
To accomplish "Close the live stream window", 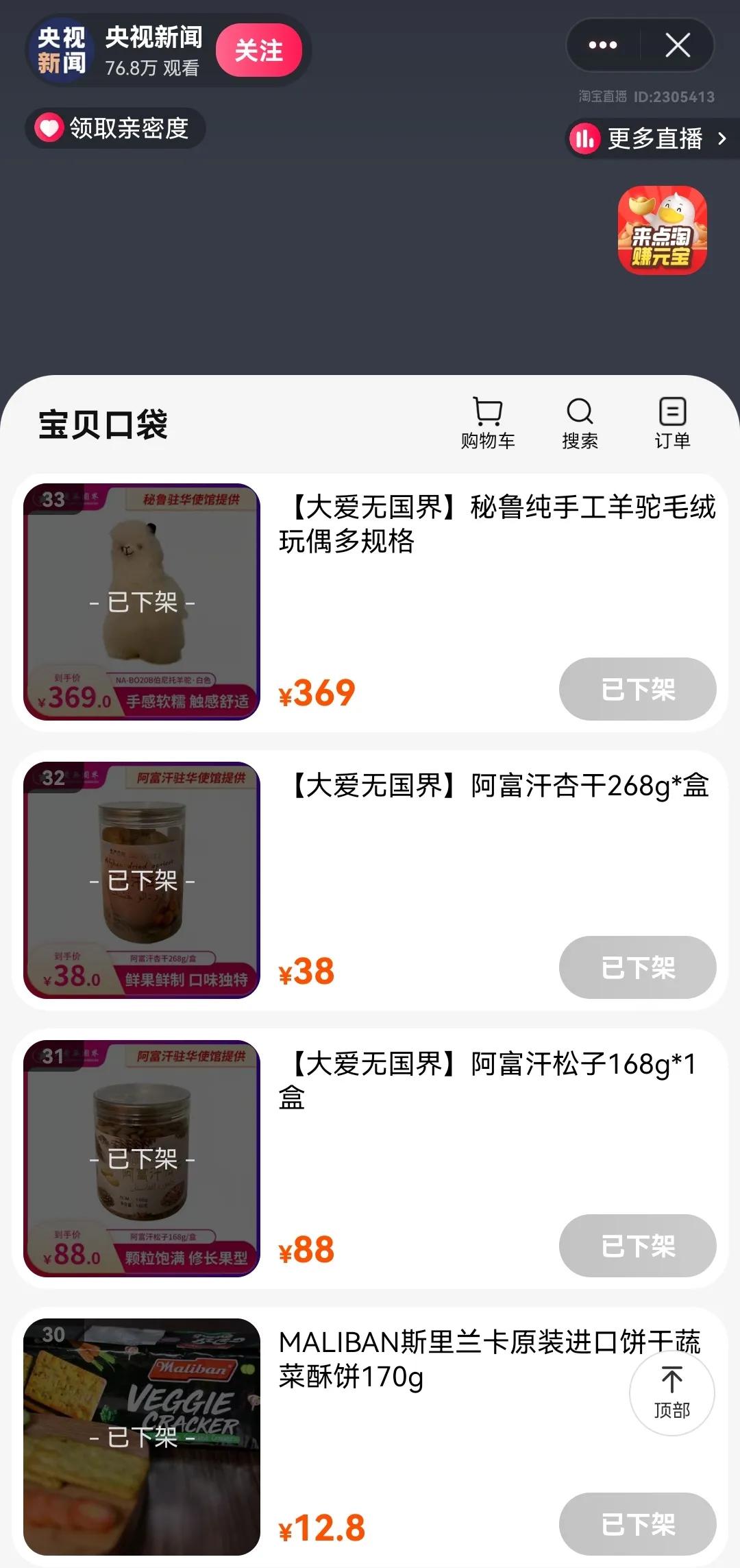I will [x=678, y=45].
